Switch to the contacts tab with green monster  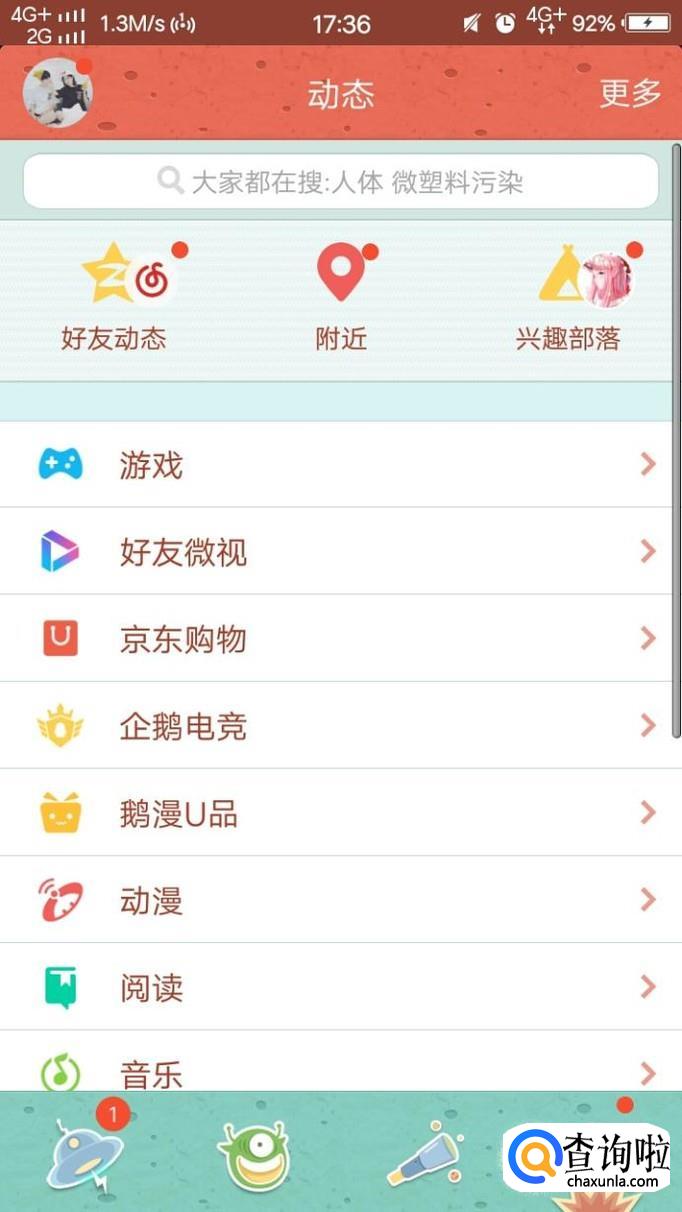(x=254, y=1157)
